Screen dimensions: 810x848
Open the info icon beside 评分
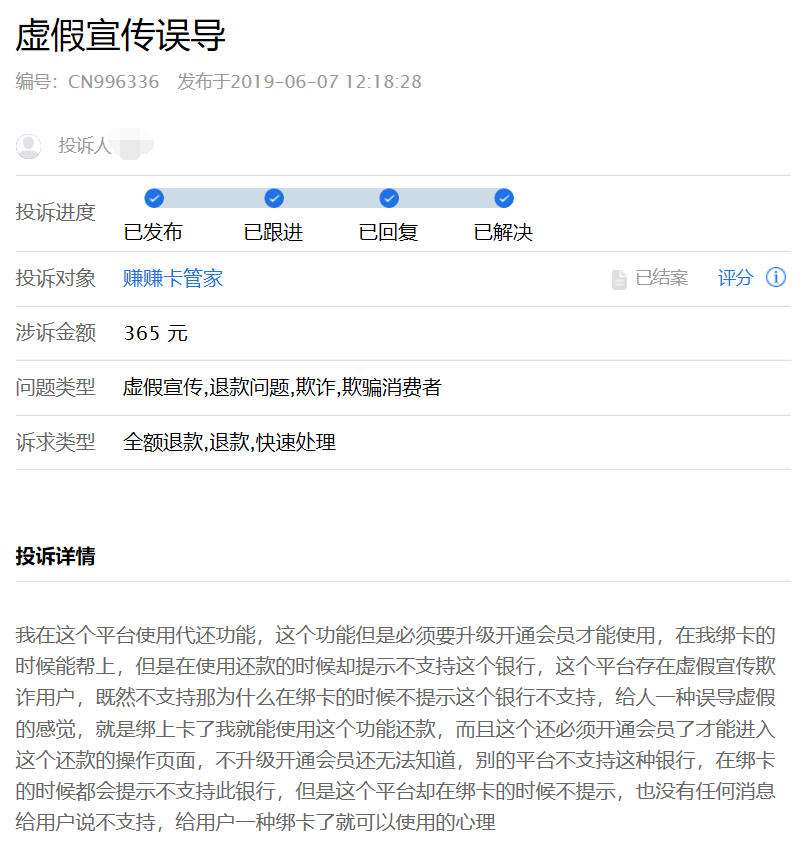(x=776, y=278)
